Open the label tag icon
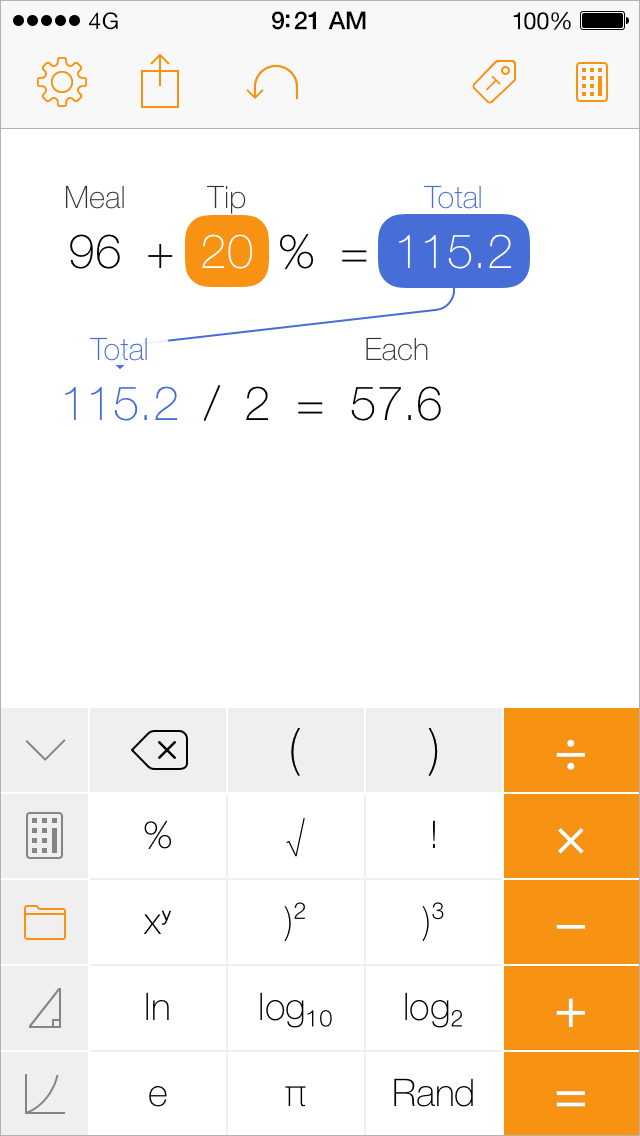The image size is (640, 1136). [494, 83]
